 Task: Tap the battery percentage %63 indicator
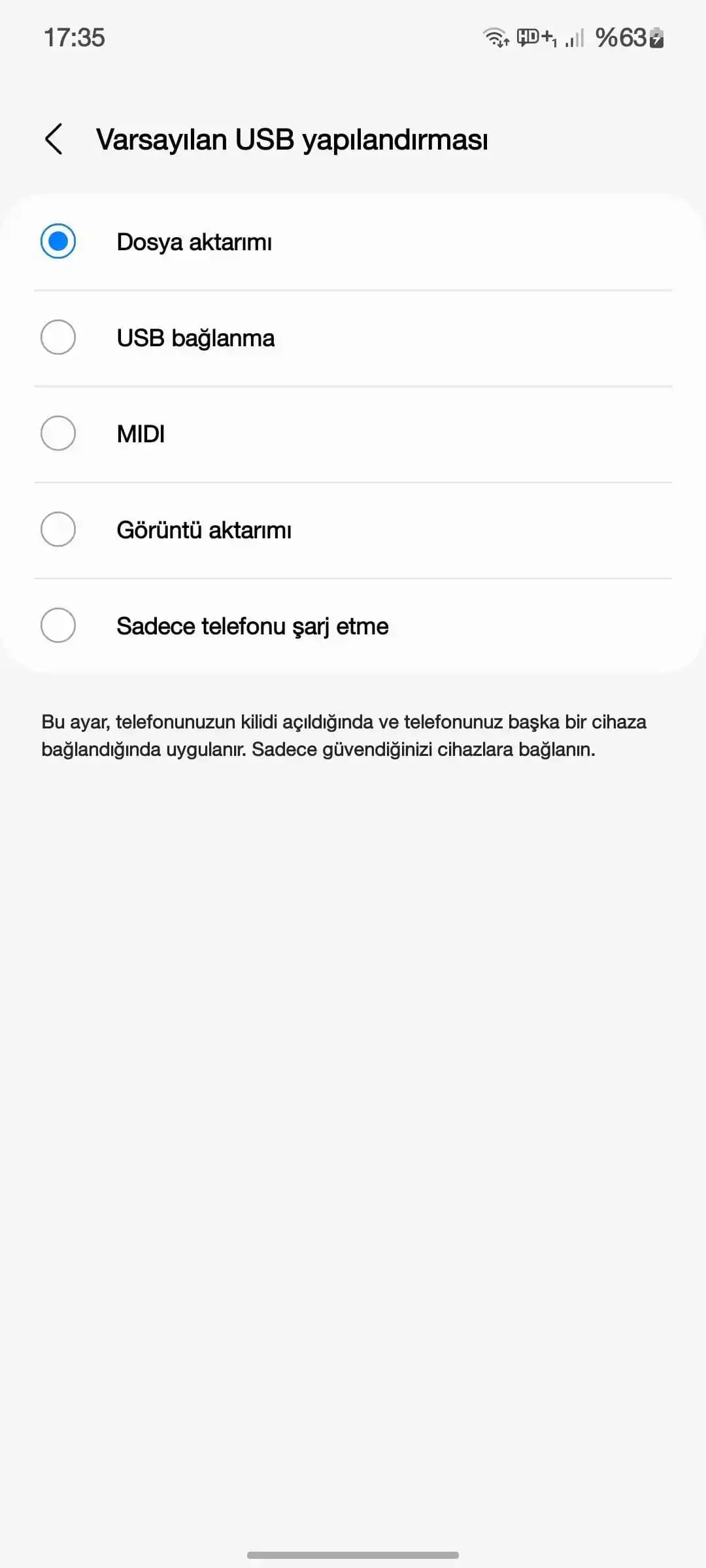(620, 37)
